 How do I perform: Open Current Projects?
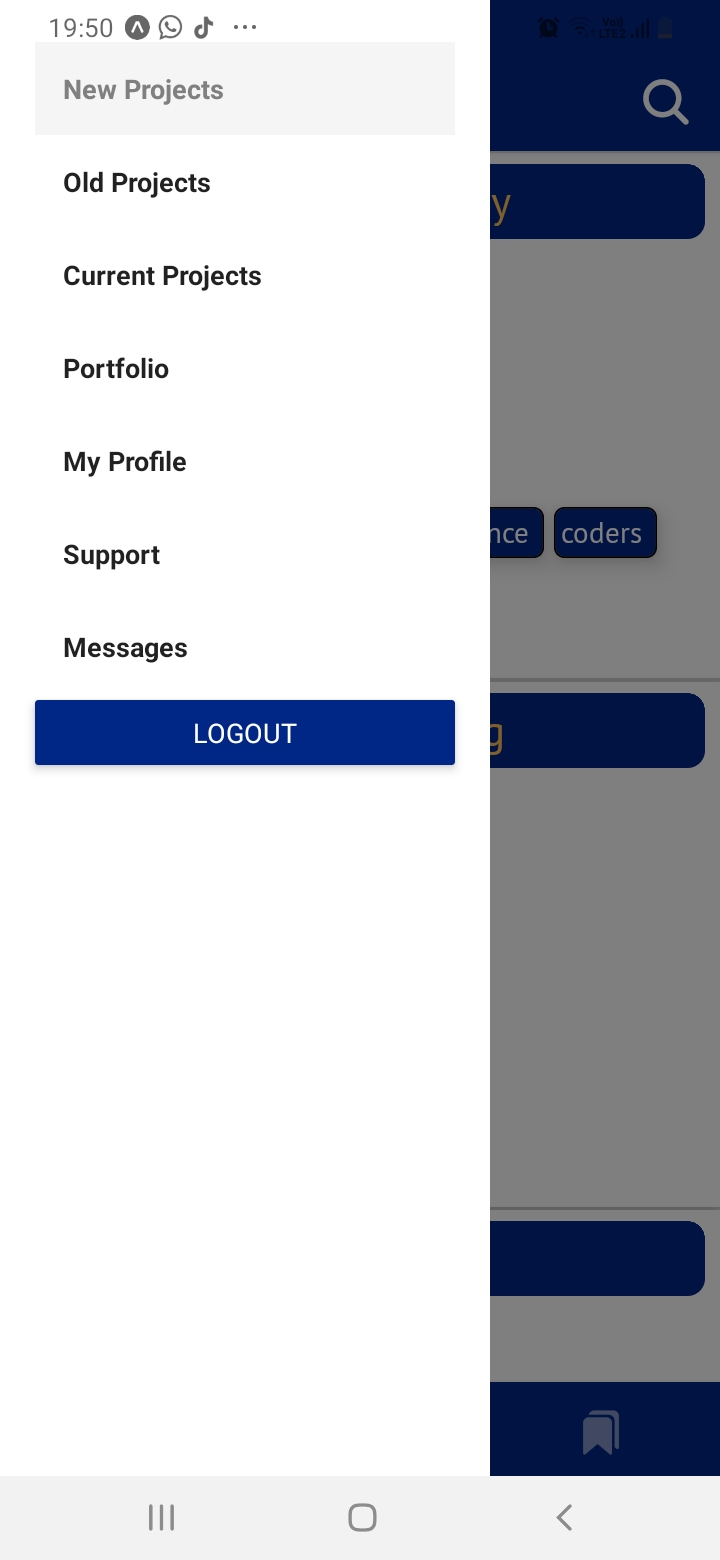(x=245, y=276)
